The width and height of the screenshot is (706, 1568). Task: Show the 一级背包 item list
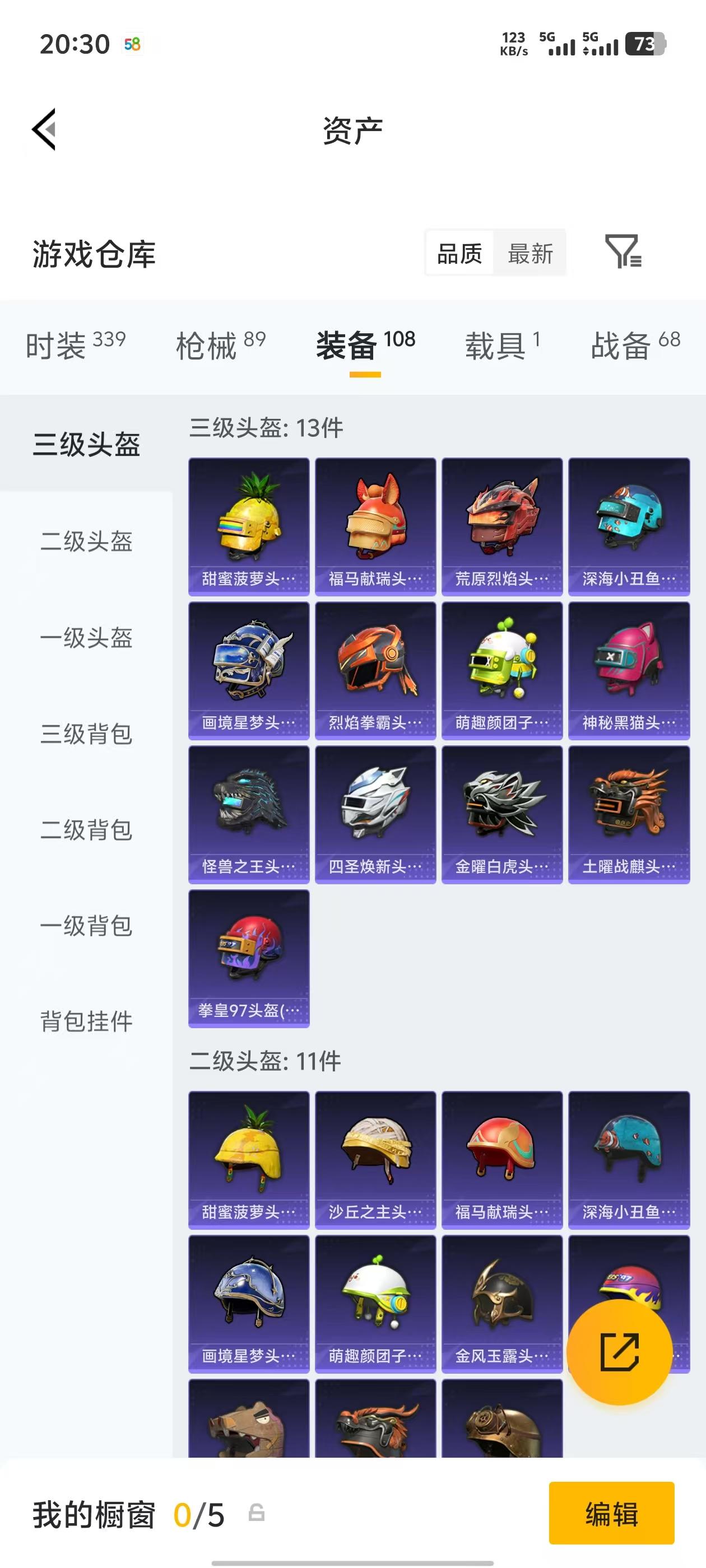tap(85, 928)
